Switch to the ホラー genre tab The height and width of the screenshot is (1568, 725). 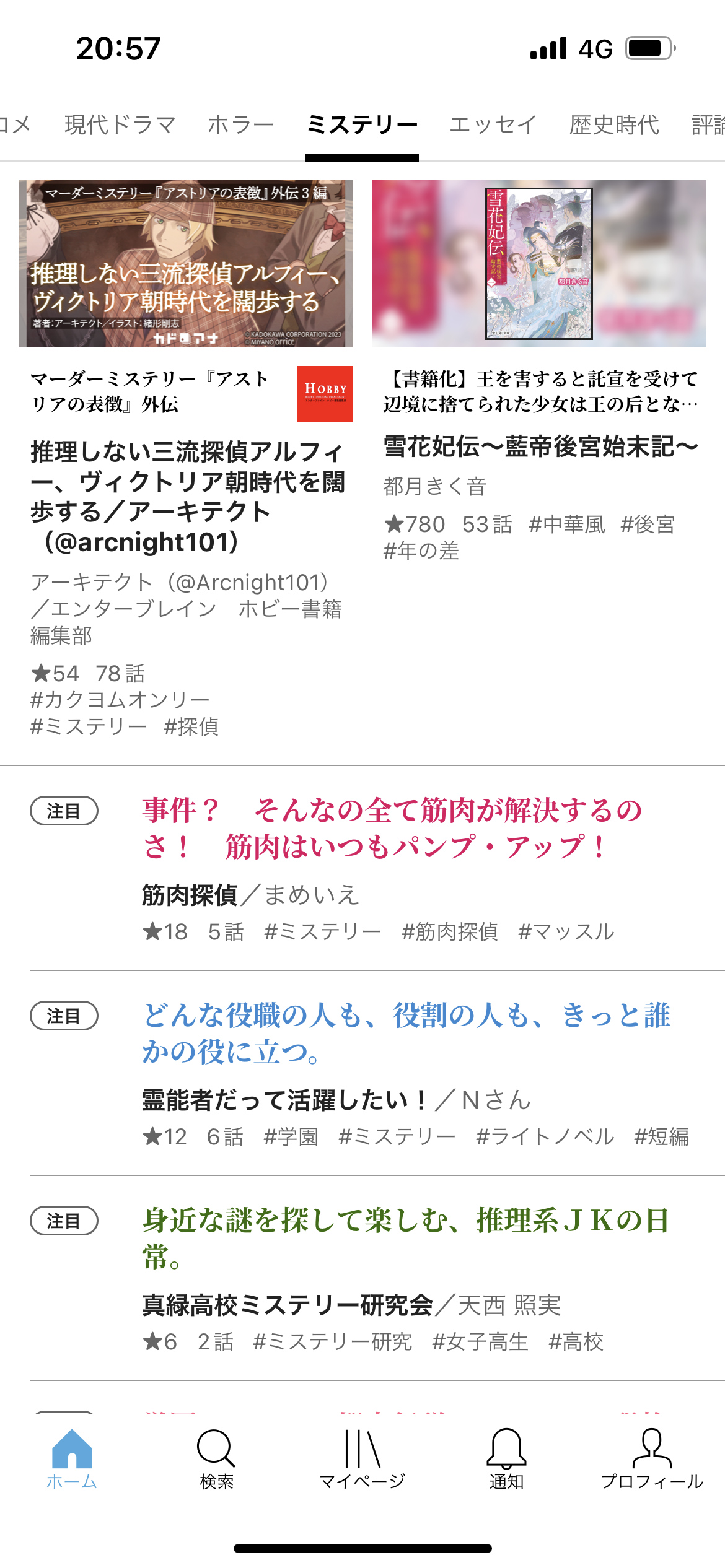click(240, 125)
